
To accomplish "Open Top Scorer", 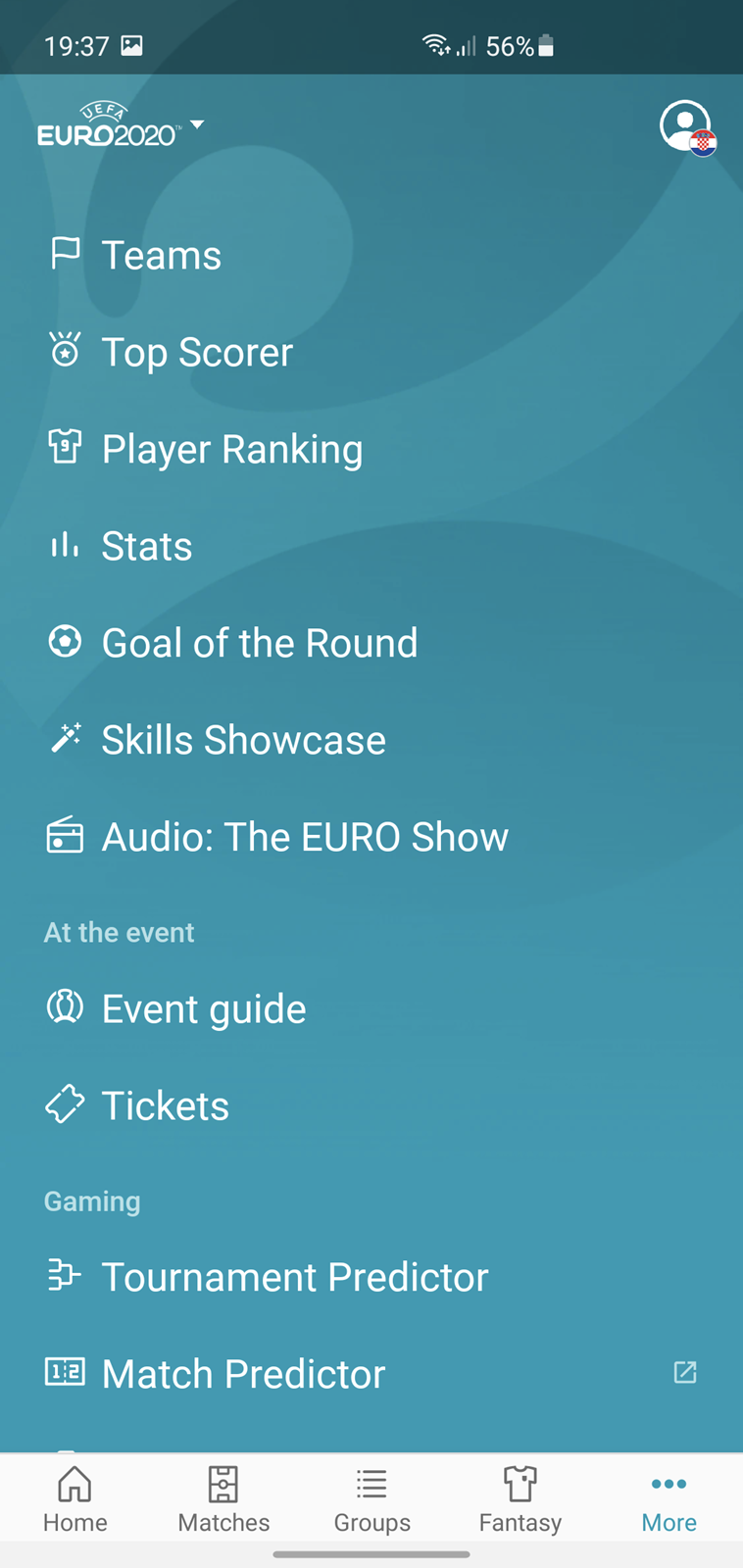I will 371,352.
